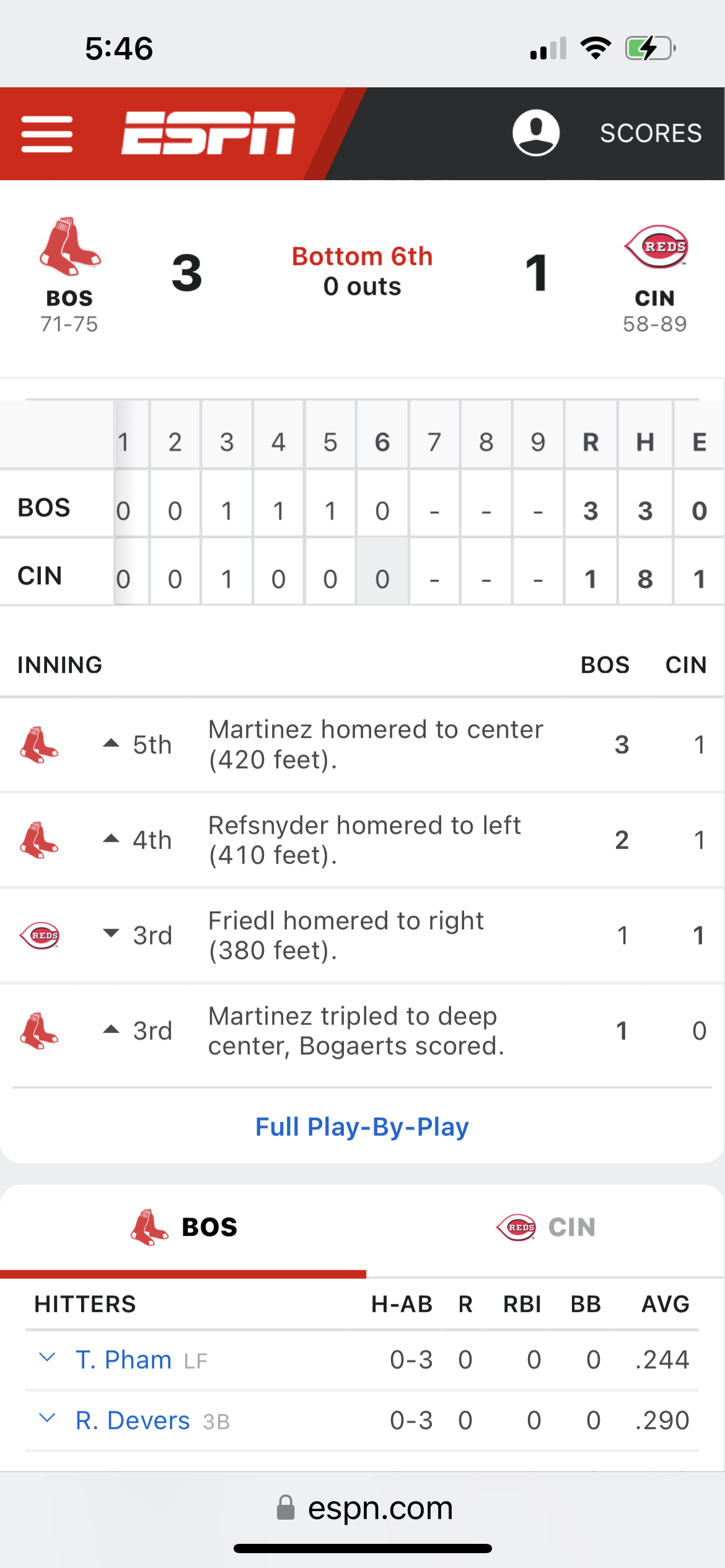Open the user profile icon

pyautogui.click(x=536, y=133)
